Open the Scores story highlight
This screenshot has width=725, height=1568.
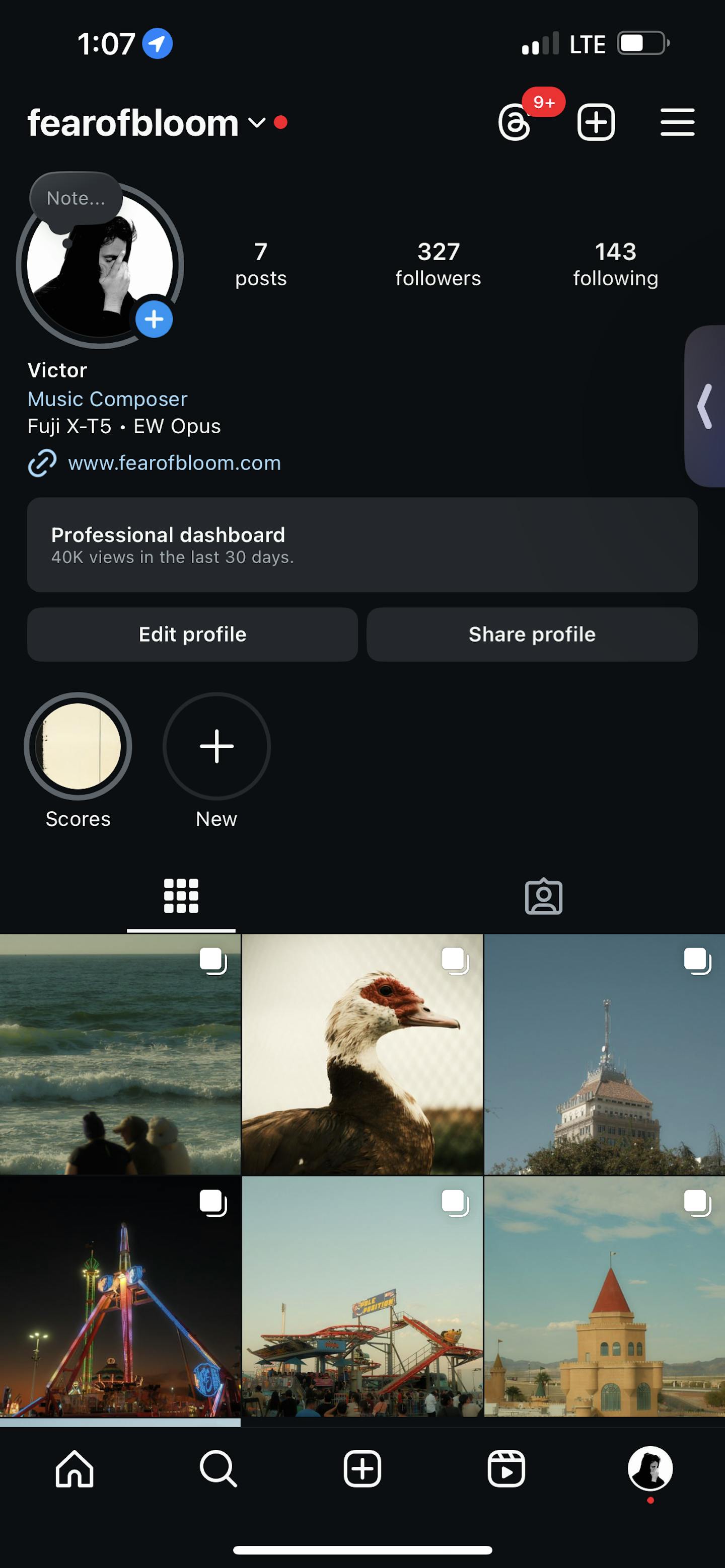[78, 746]
